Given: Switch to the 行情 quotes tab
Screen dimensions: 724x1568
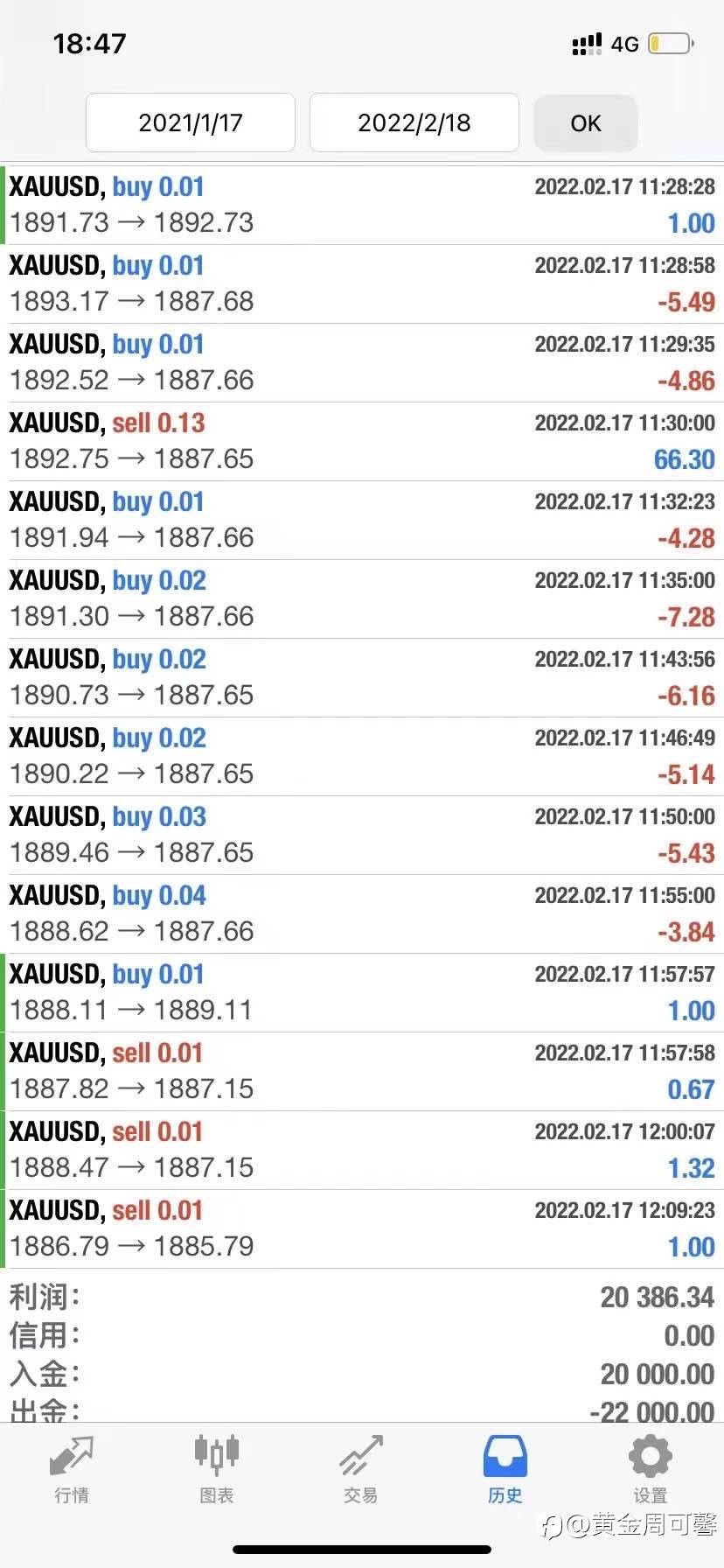Looking at the screenshot, I should pyautogui.click(x=72, y=1470).
